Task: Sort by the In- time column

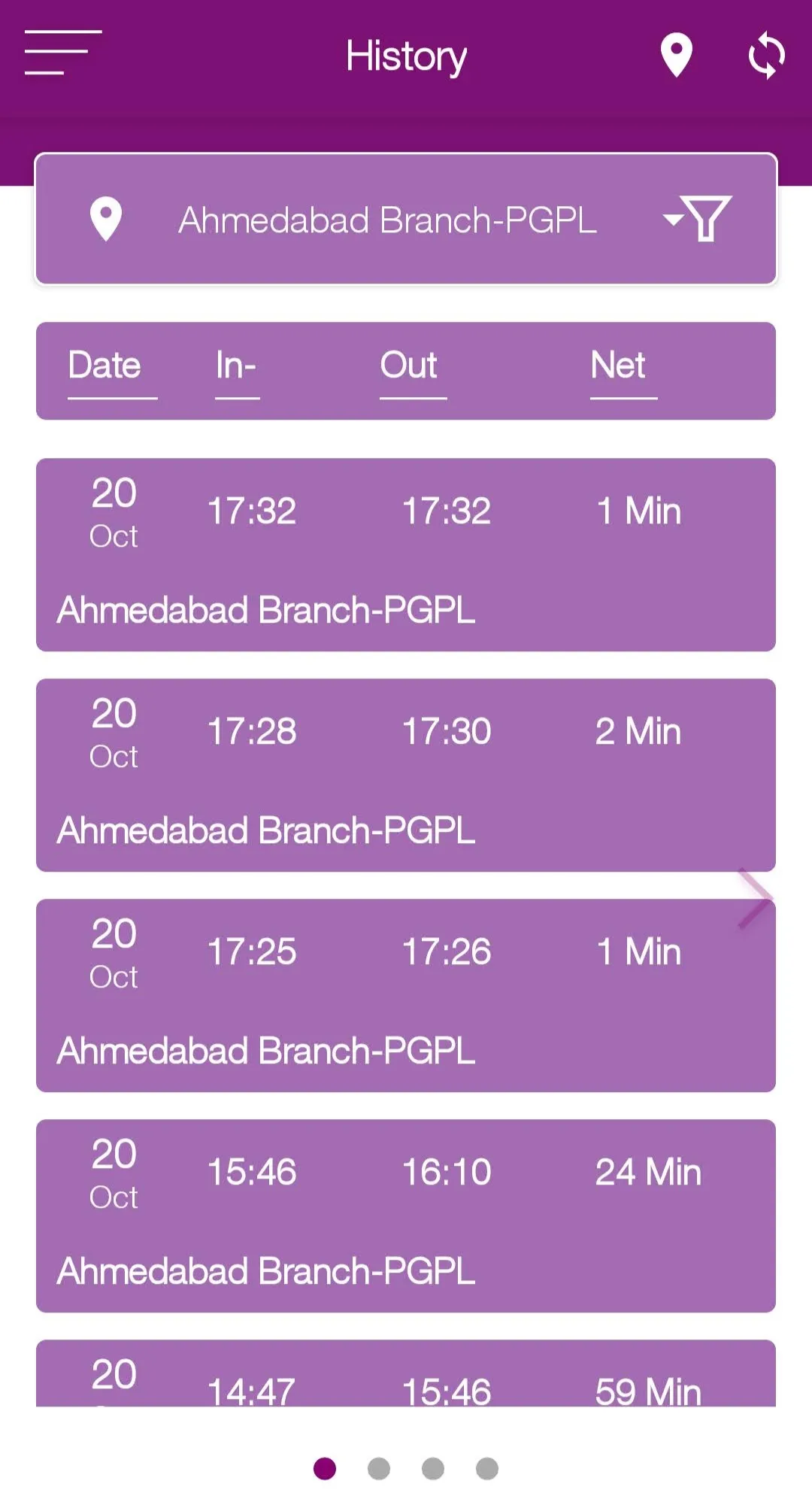Action: (x=236, y=366)
